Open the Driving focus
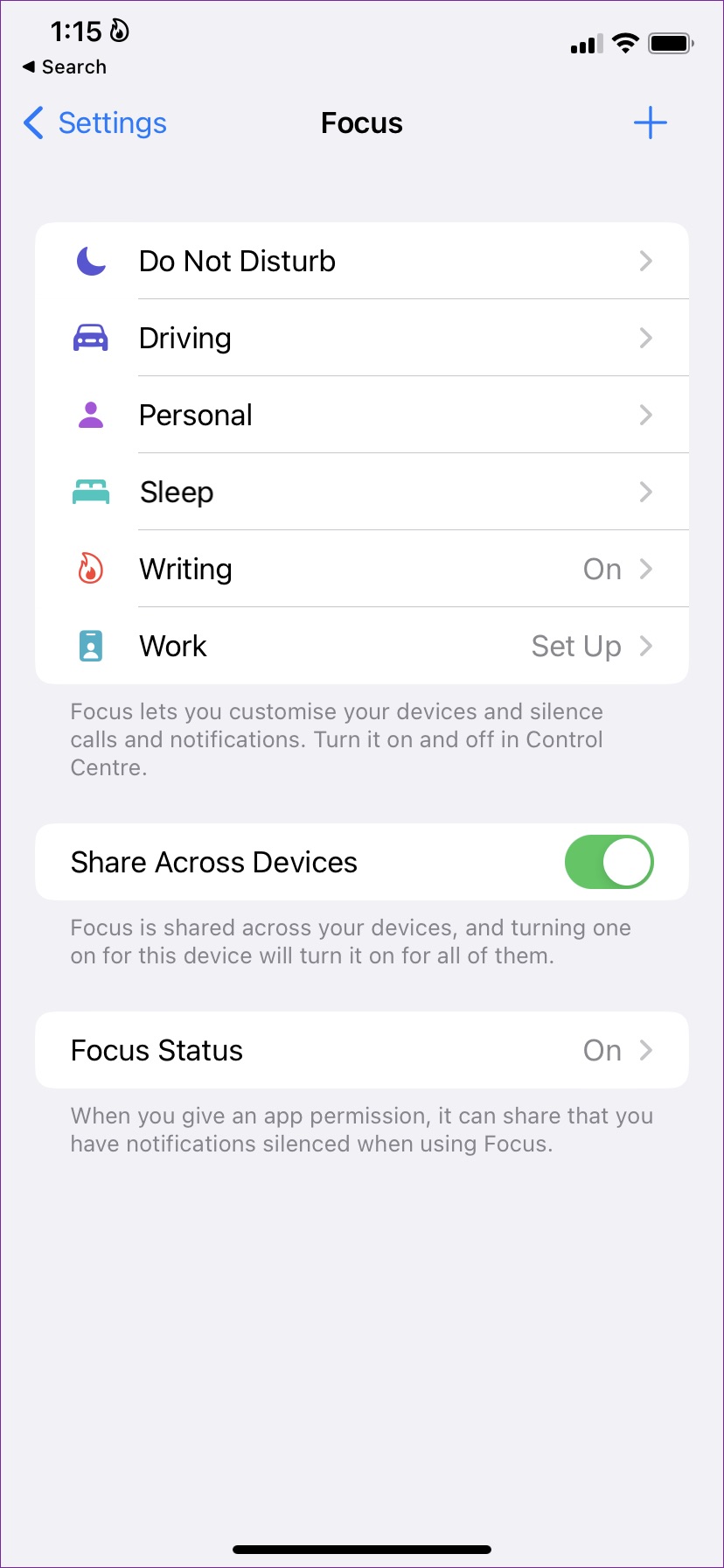This screenshot has width=724, height=1568. [362, 338]
